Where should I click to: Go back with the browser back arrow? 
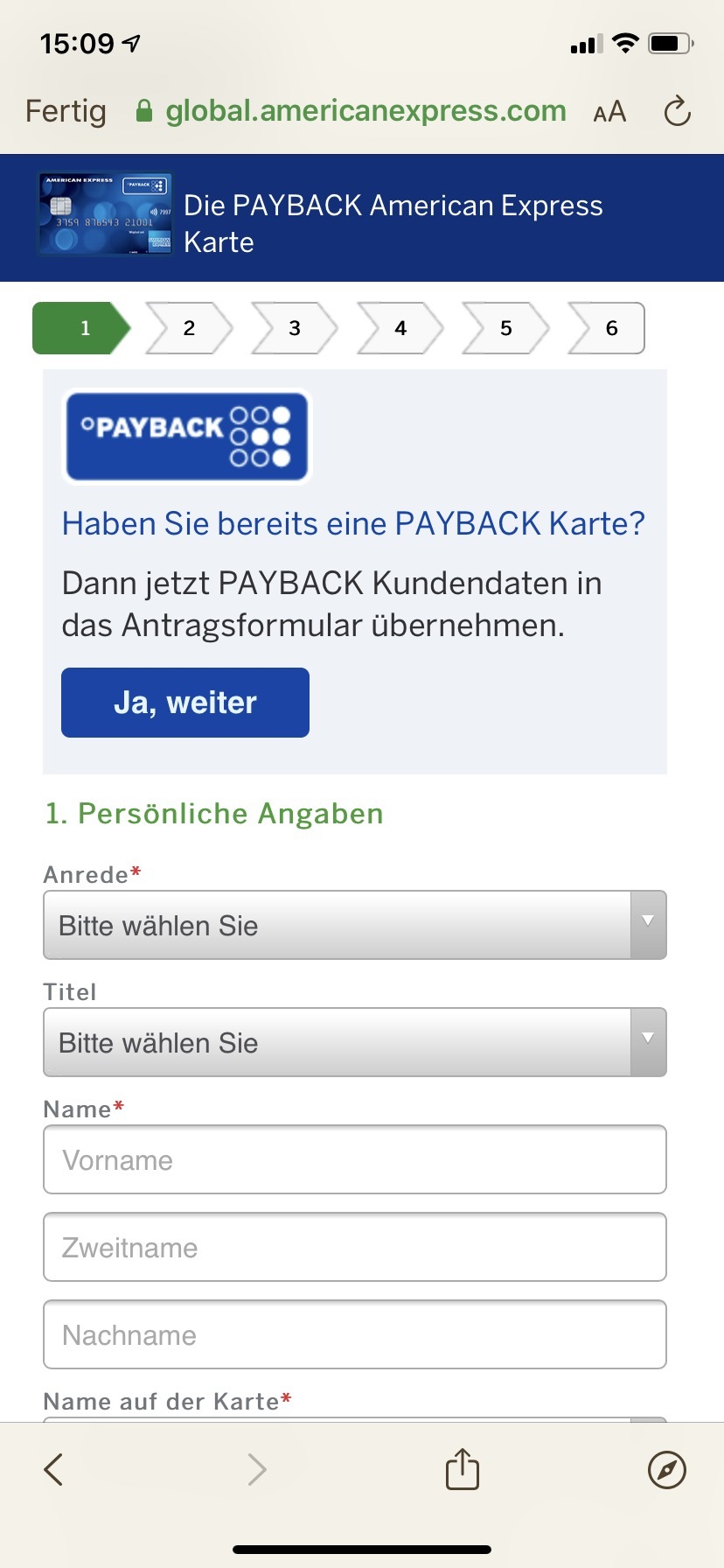[x=54, y=1469]
